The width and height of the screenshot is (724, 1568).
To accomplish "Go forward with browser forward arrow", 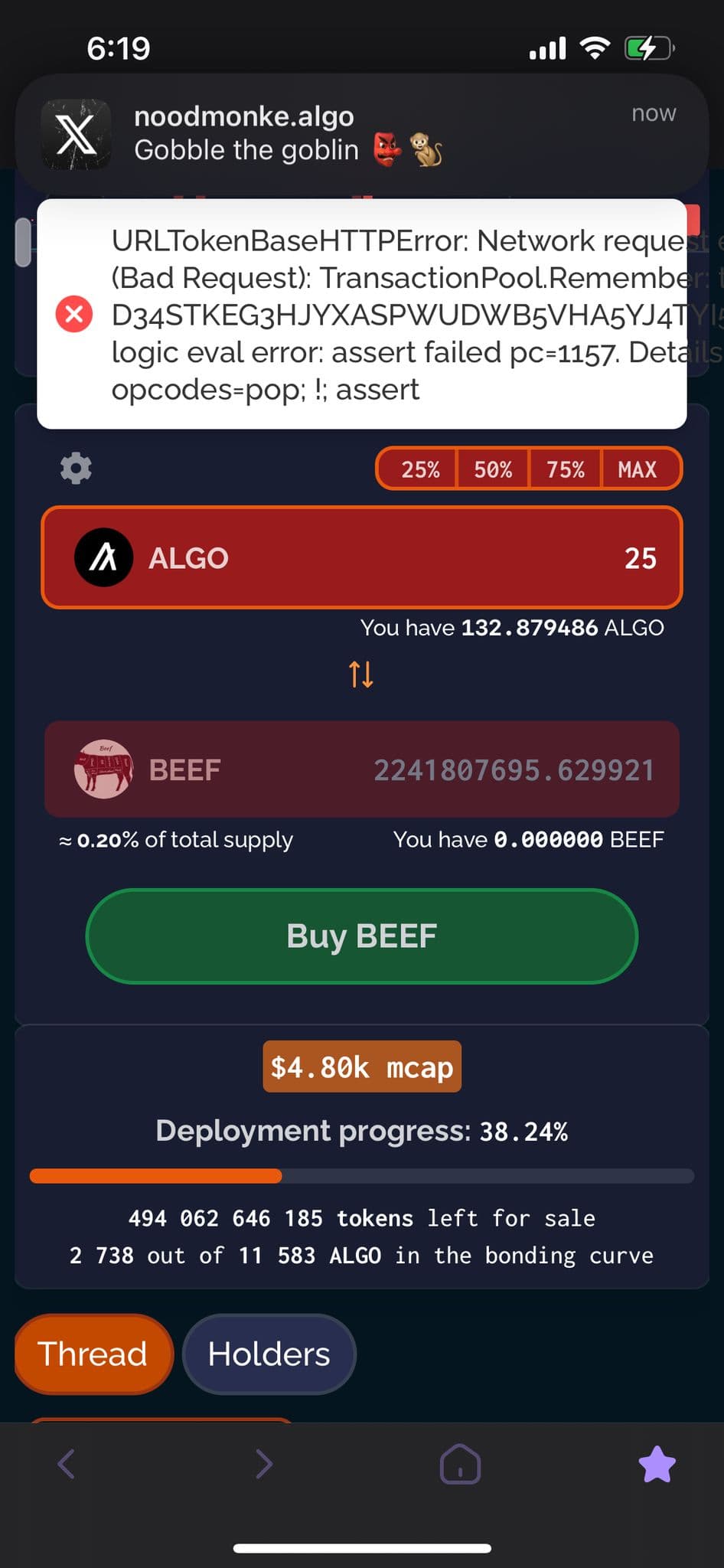I will click(263, 1464).
